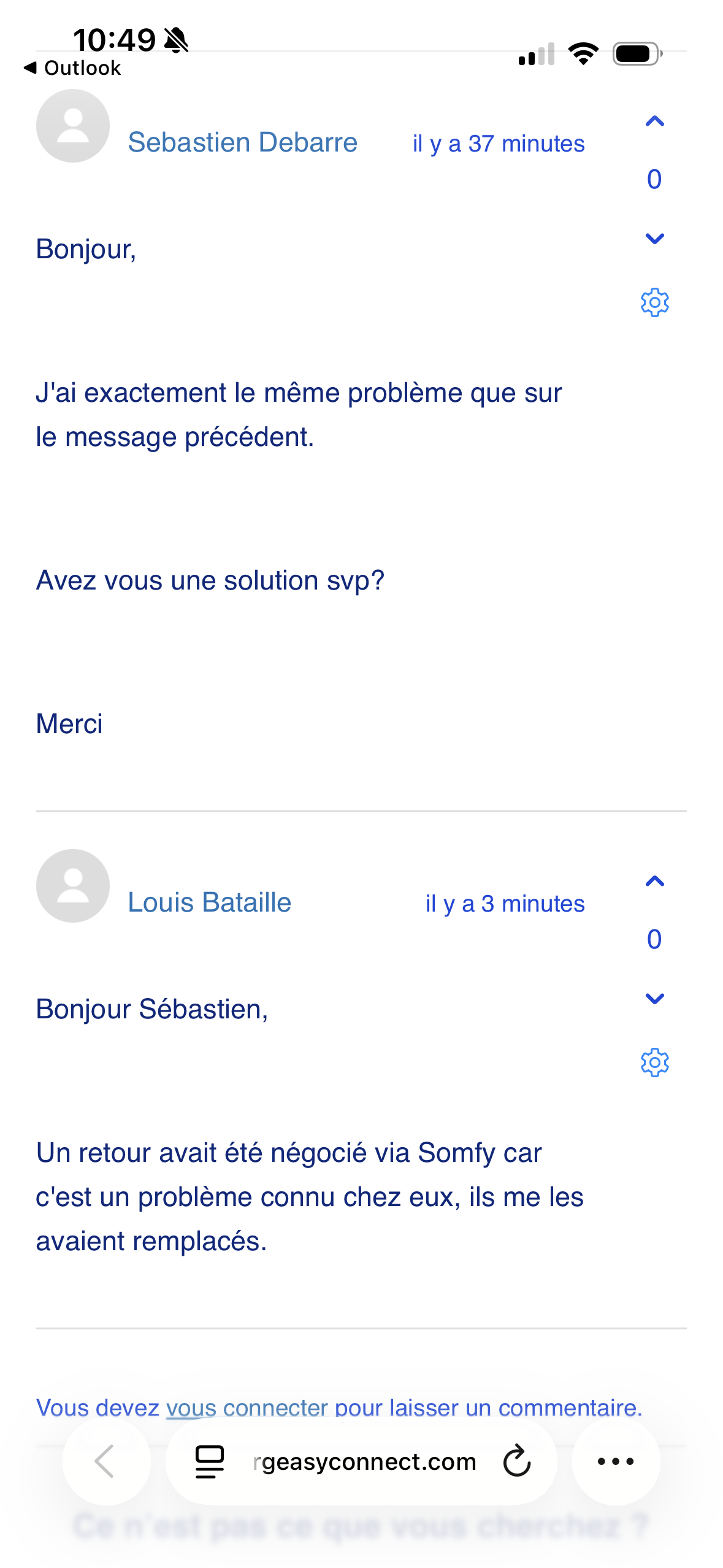The image size is (723, 1568).
Task: Reload the page
Action: coord(517,1461)
